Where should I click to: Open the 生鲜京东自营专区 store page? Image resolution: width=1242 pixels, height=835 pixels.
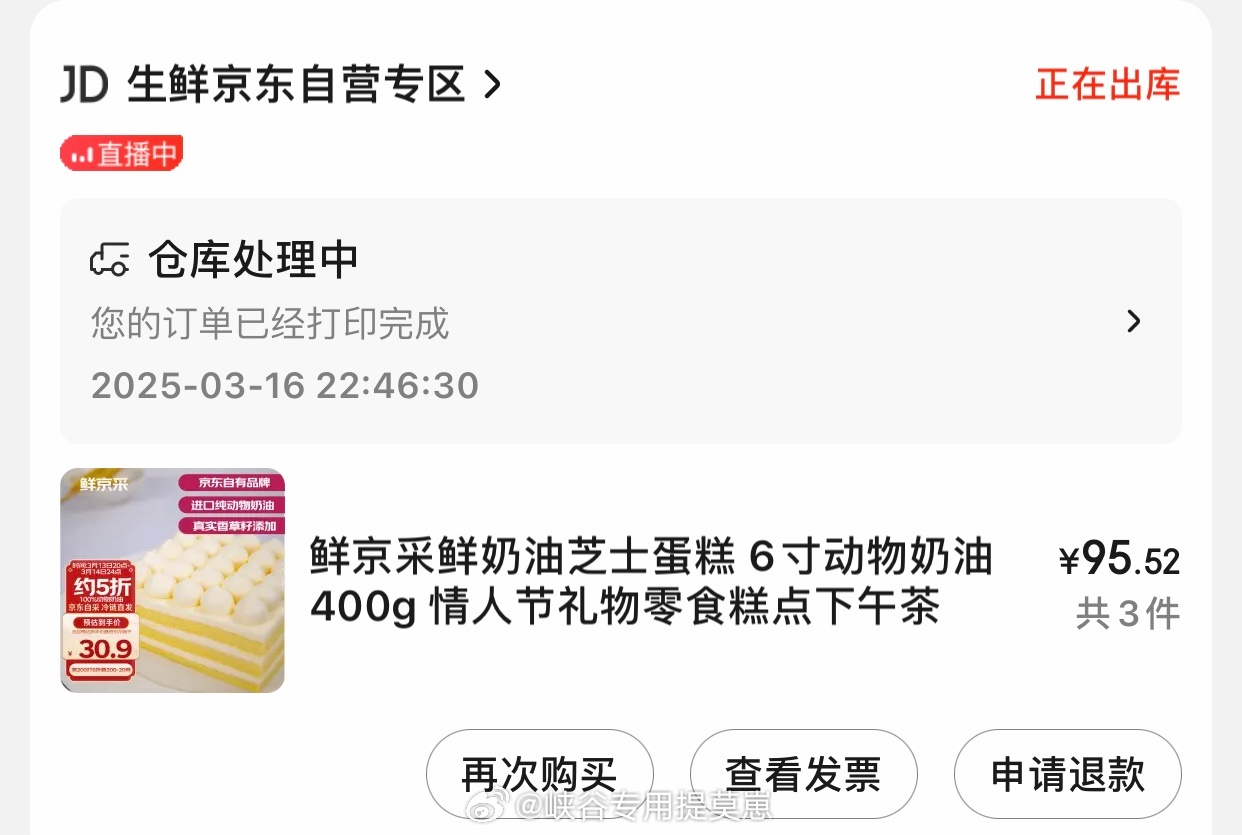click(x=296, y=86)
